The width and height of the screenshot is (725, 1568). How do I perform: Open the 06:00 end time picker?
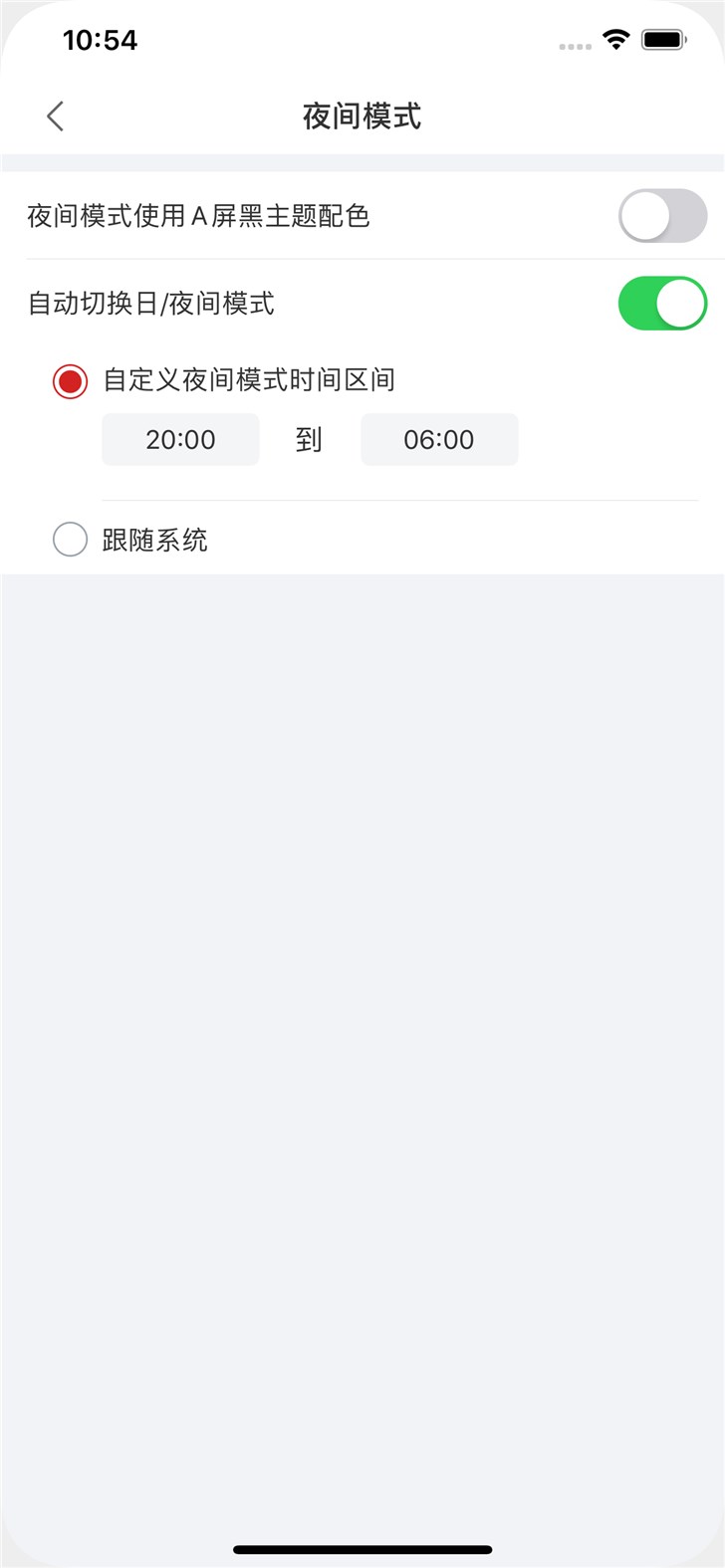(x=438, y=439)
